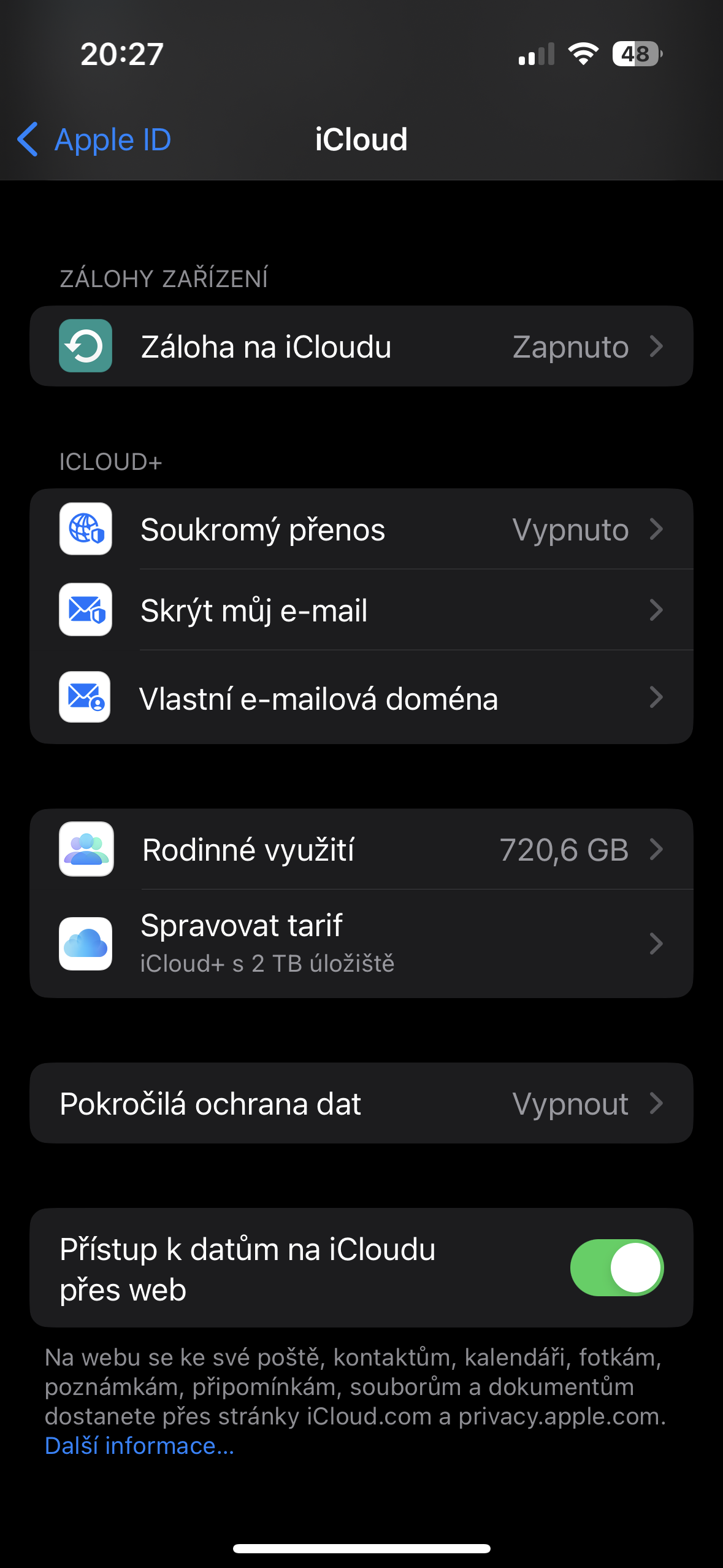Open Vlastní e-mailová doména
The width and height of the screenshot is (723, 1568).
[x=361, y=698]
